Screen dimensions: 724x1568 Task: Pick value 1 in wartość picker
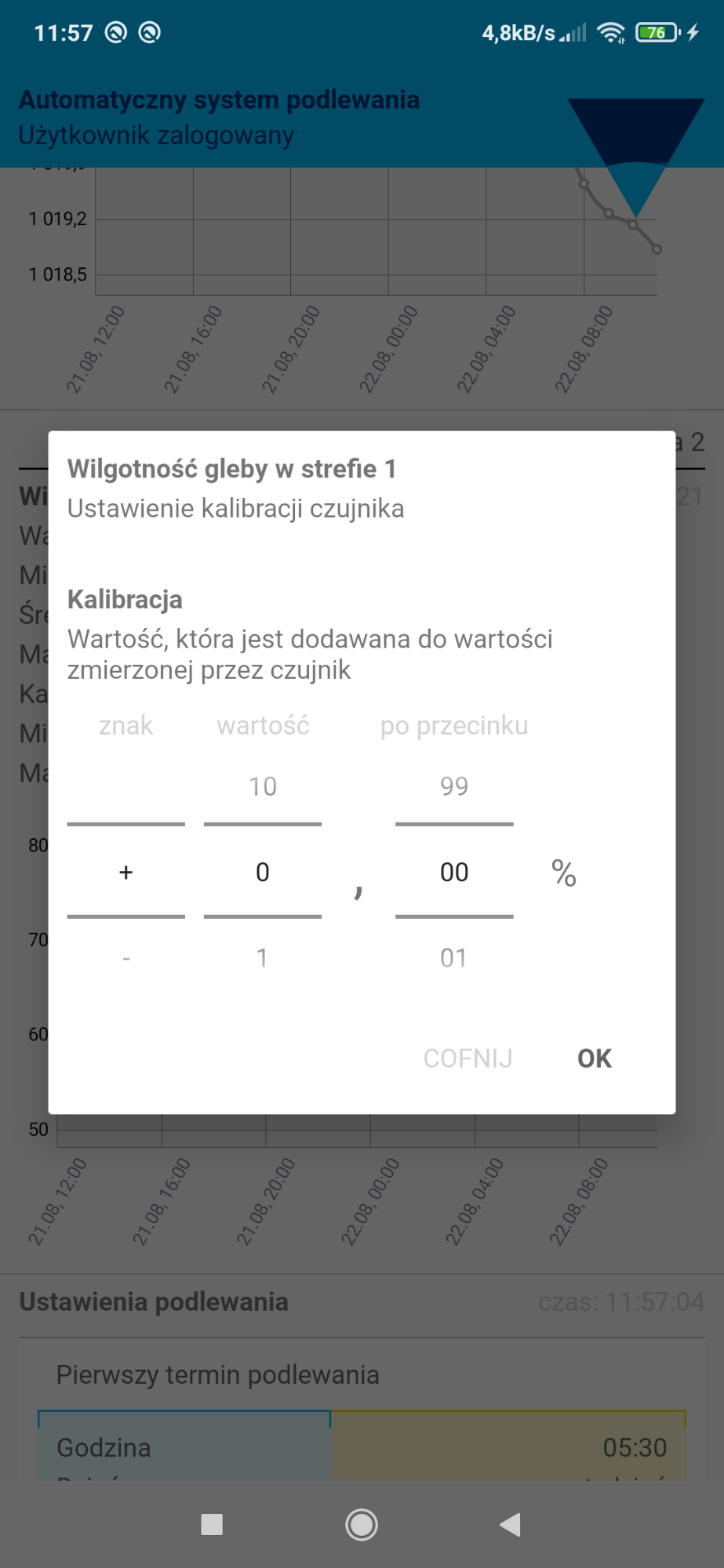tap(263, 958)
